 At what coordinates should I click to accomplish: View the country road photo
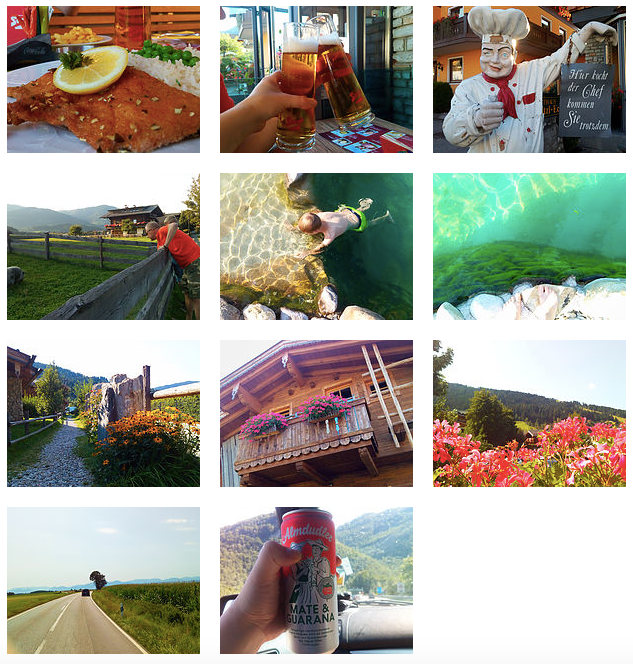point(103,580)
